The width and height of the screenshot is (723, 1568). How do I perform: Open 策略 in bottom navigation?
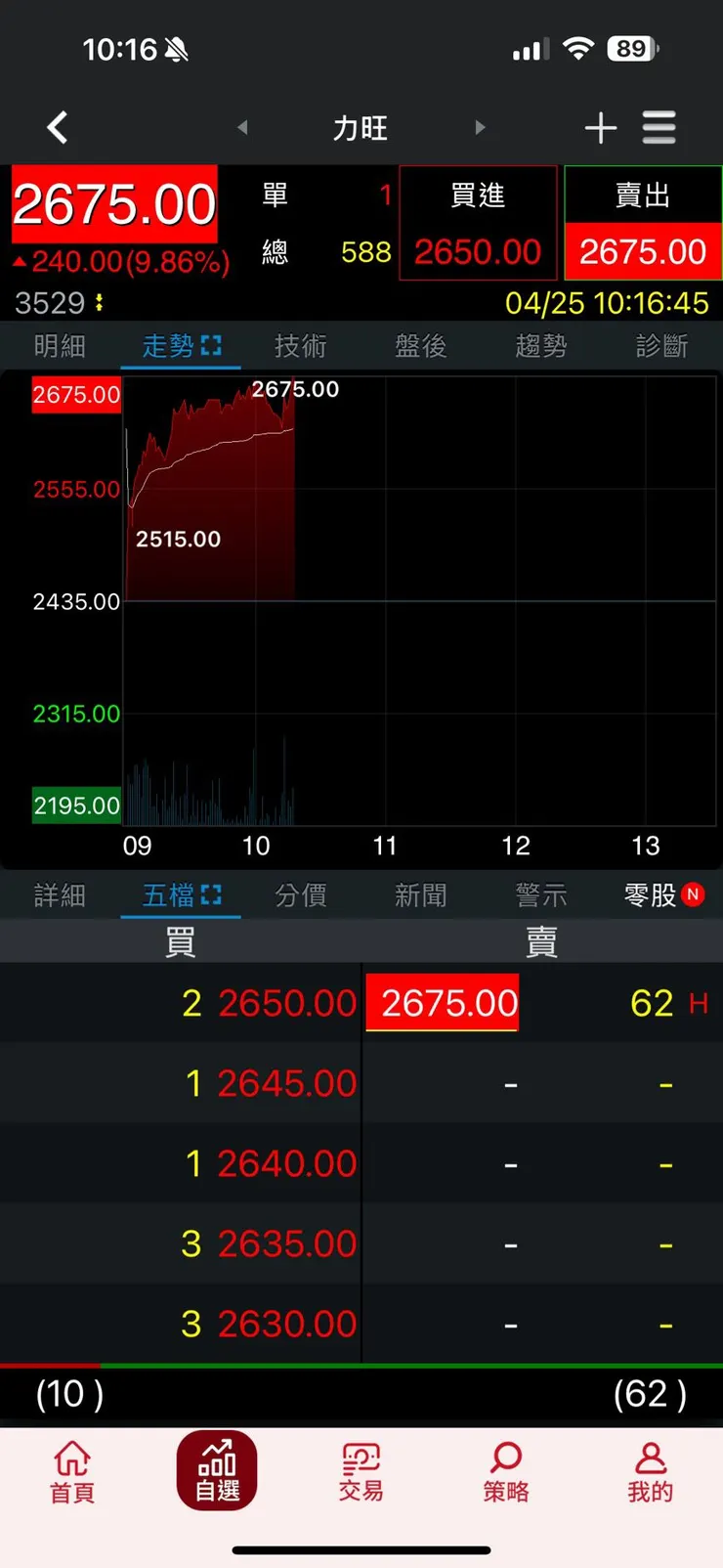click(x=505, y=1471)
